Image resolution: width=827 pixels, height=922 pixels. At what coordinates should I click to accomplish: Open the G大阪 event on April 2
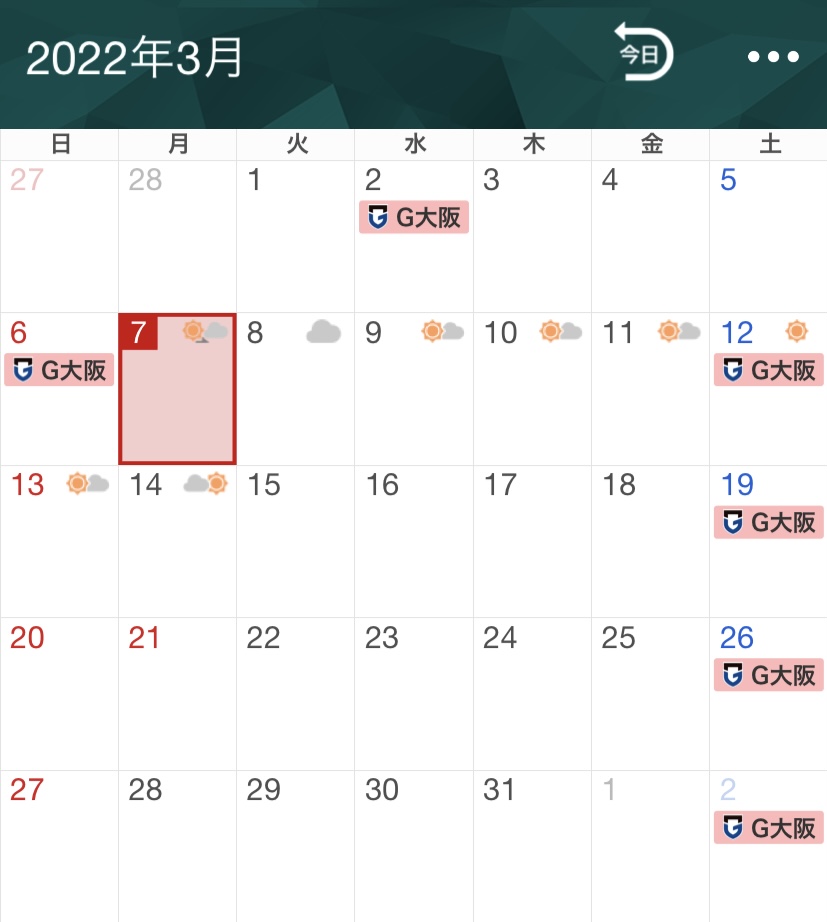769,828
